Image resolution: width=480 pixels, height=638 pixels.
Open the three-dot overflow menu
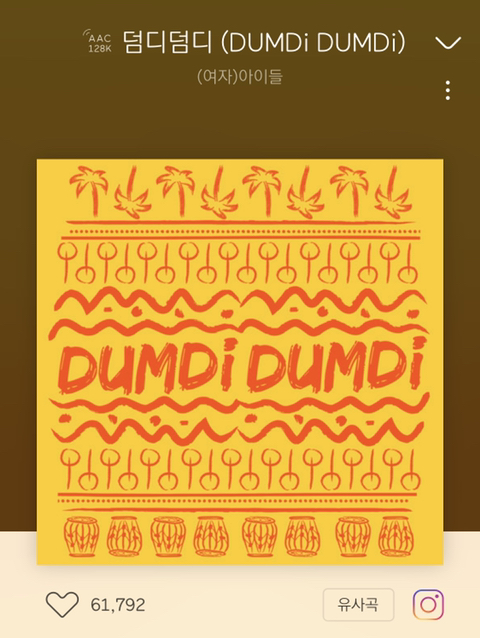tap(448, 90)
